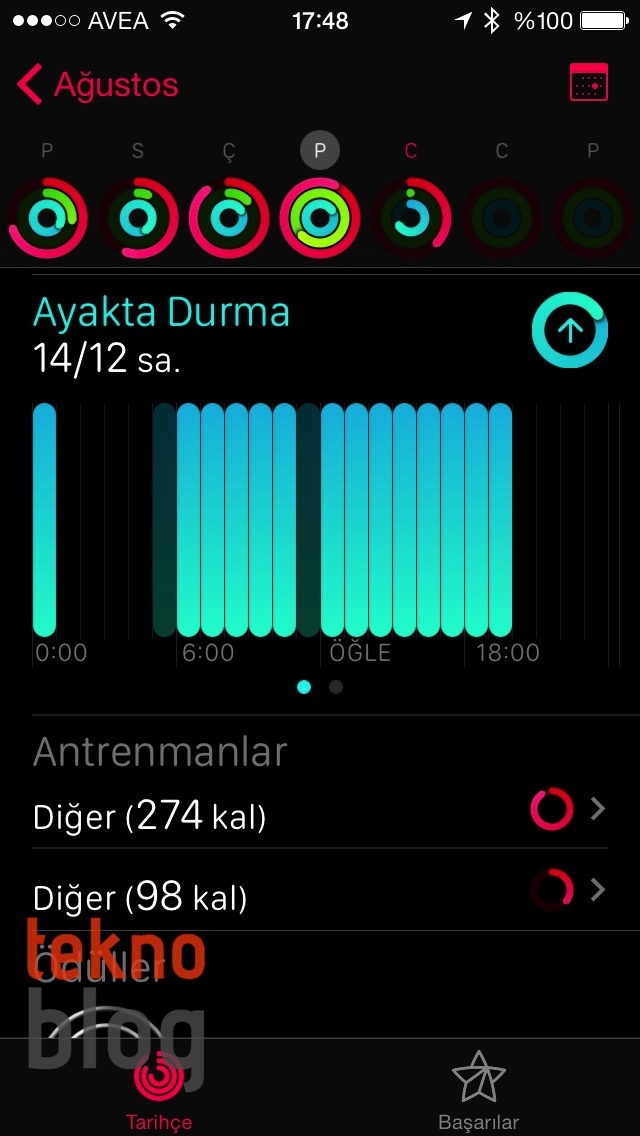Switch to the Başarılar tab
Image resolution: width=640 pixels, height=1136 pixels.
pyautogui.click(x=478, y=1090)
